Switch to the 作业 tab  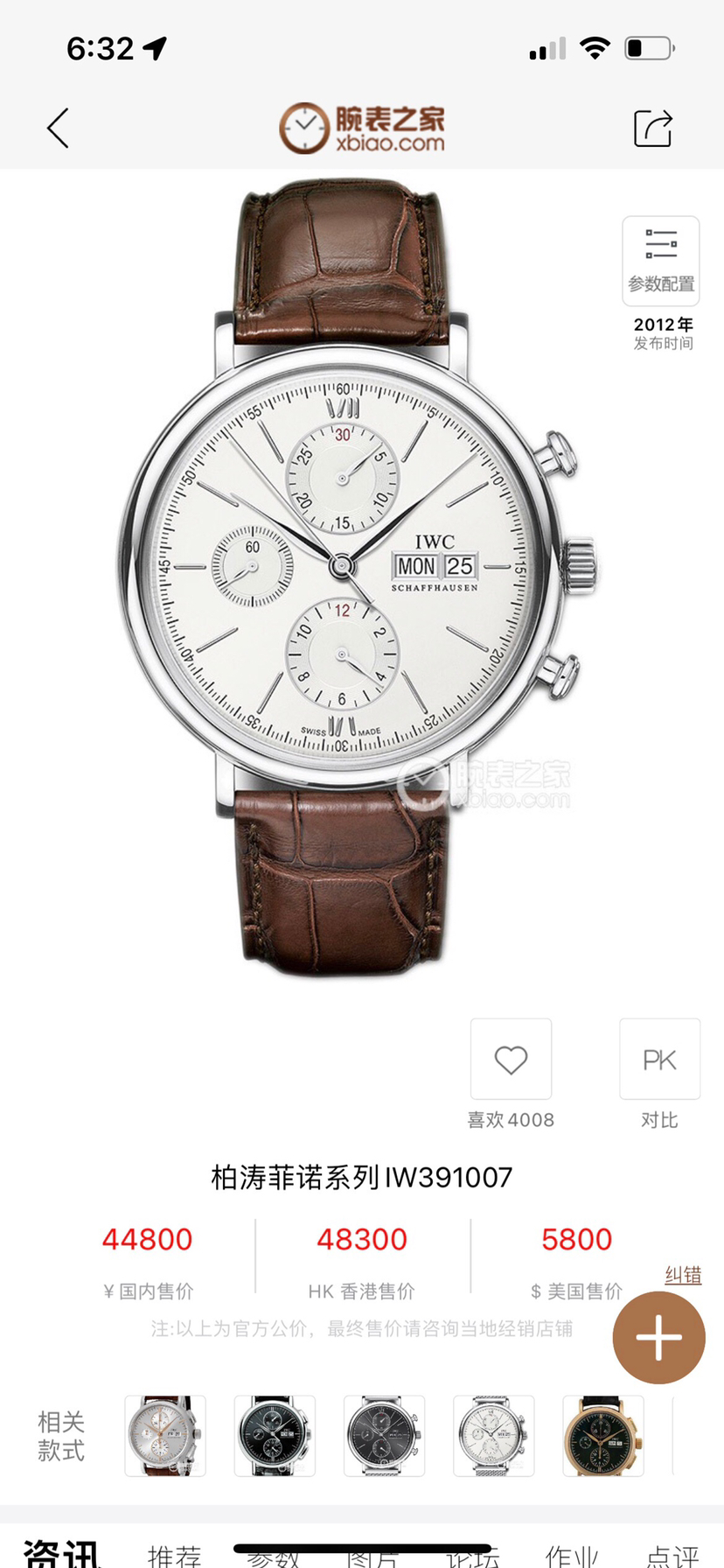571,1553
